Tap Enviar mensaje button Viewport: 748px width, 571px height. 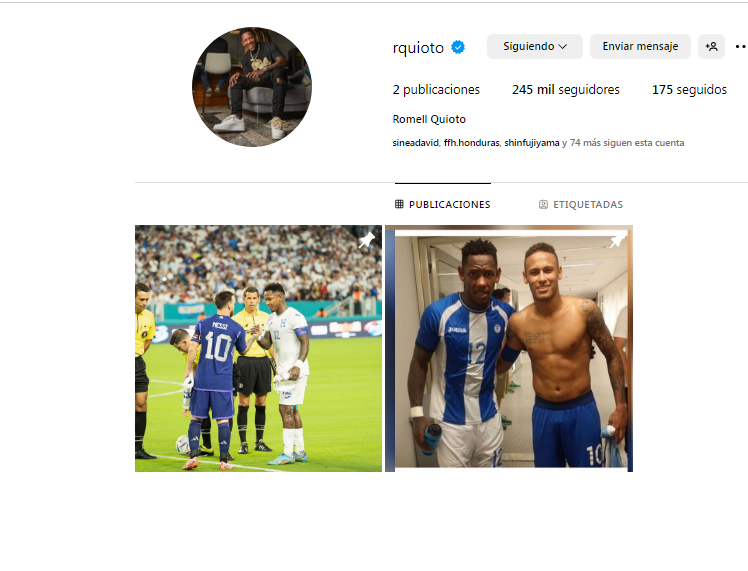[640, 46]
